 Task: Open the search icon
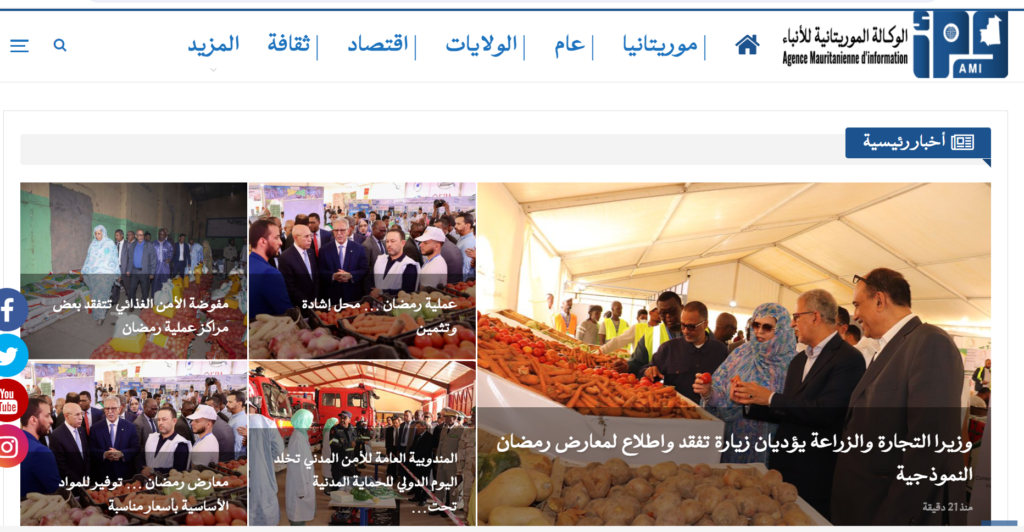click(60, 45)
